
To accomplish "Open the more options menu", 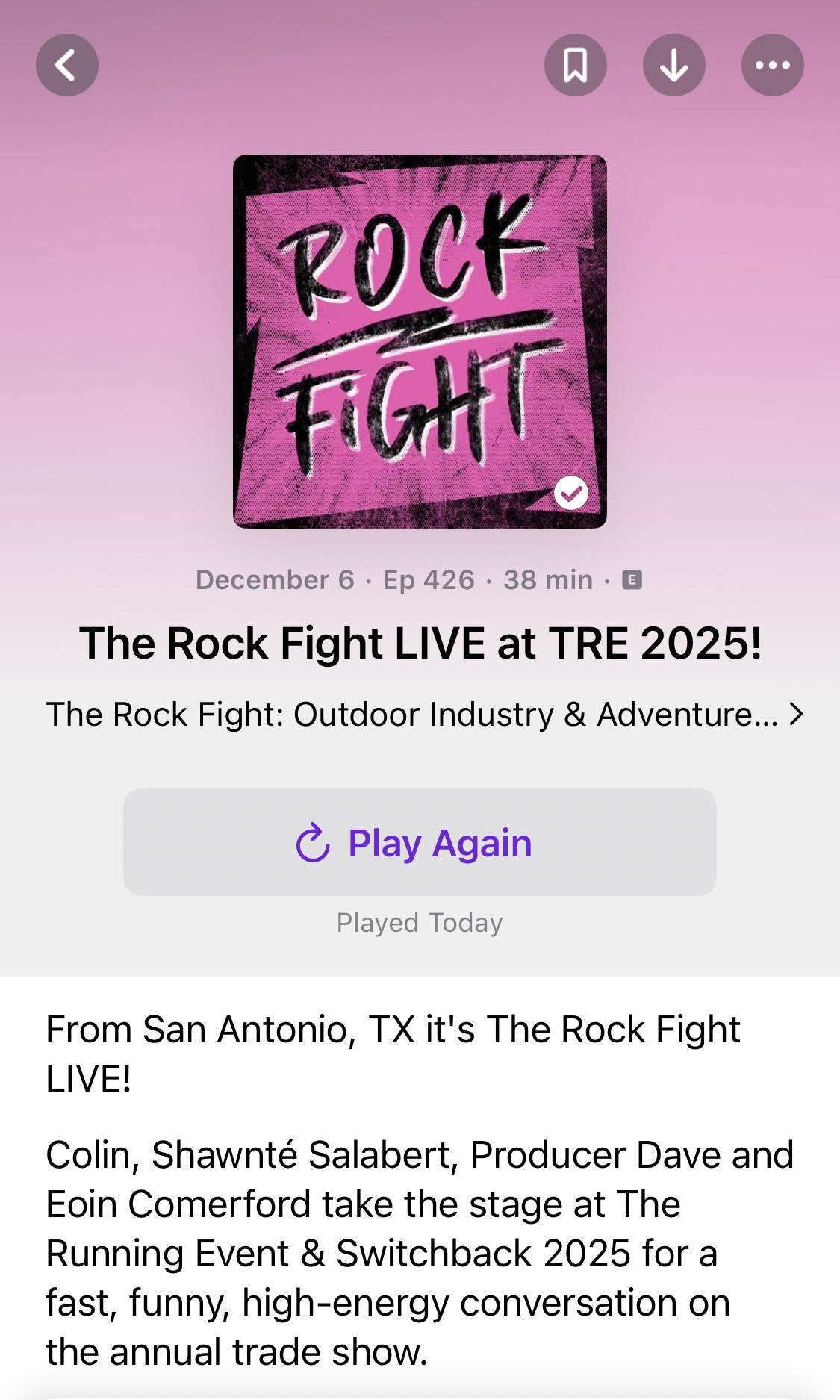I will tap(772, 65).
